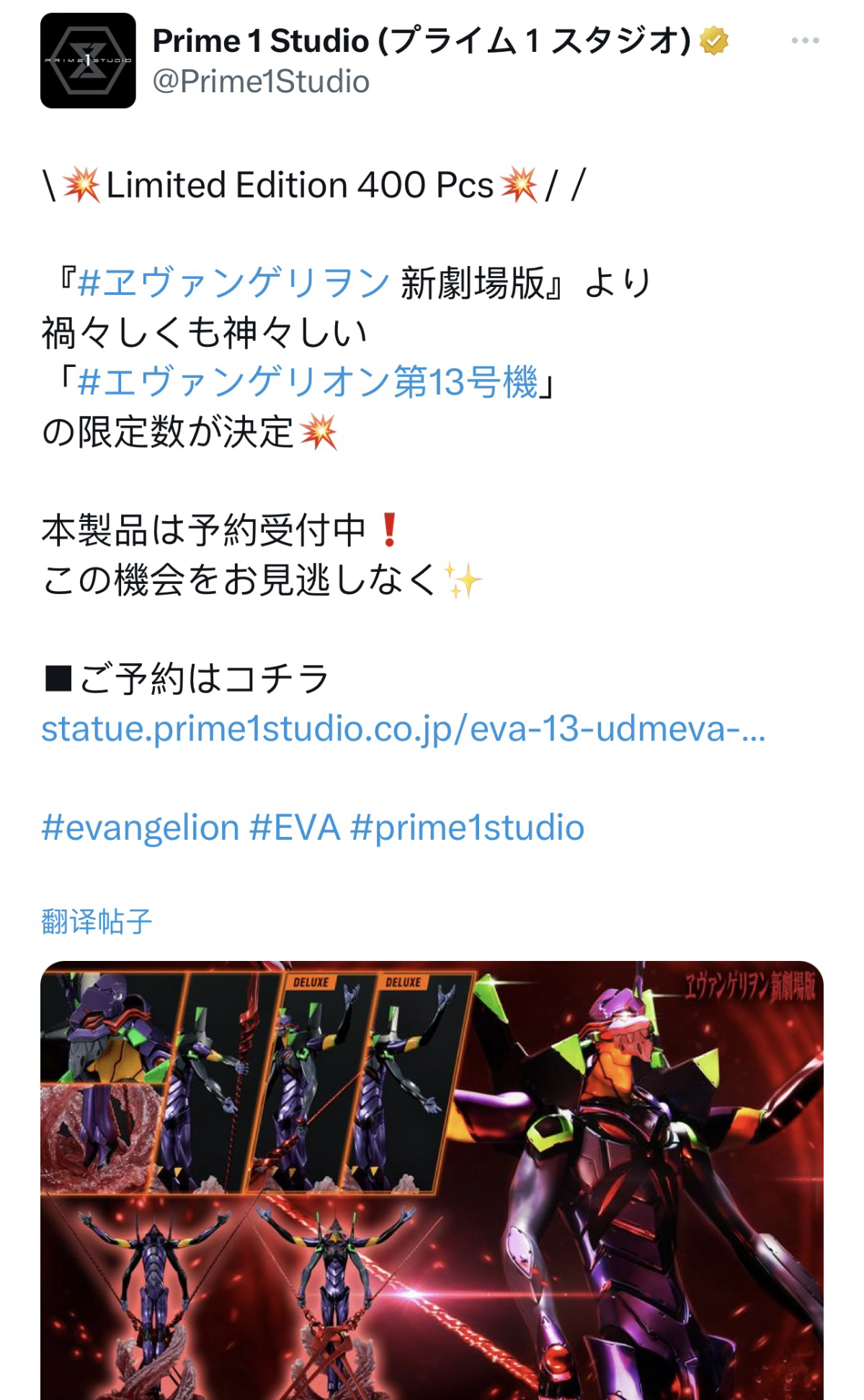This screenshot has height=1400, width=864.
Task: Open the #エヴァンゲリオン第13号機 hashtag
Action: (308, 382)
